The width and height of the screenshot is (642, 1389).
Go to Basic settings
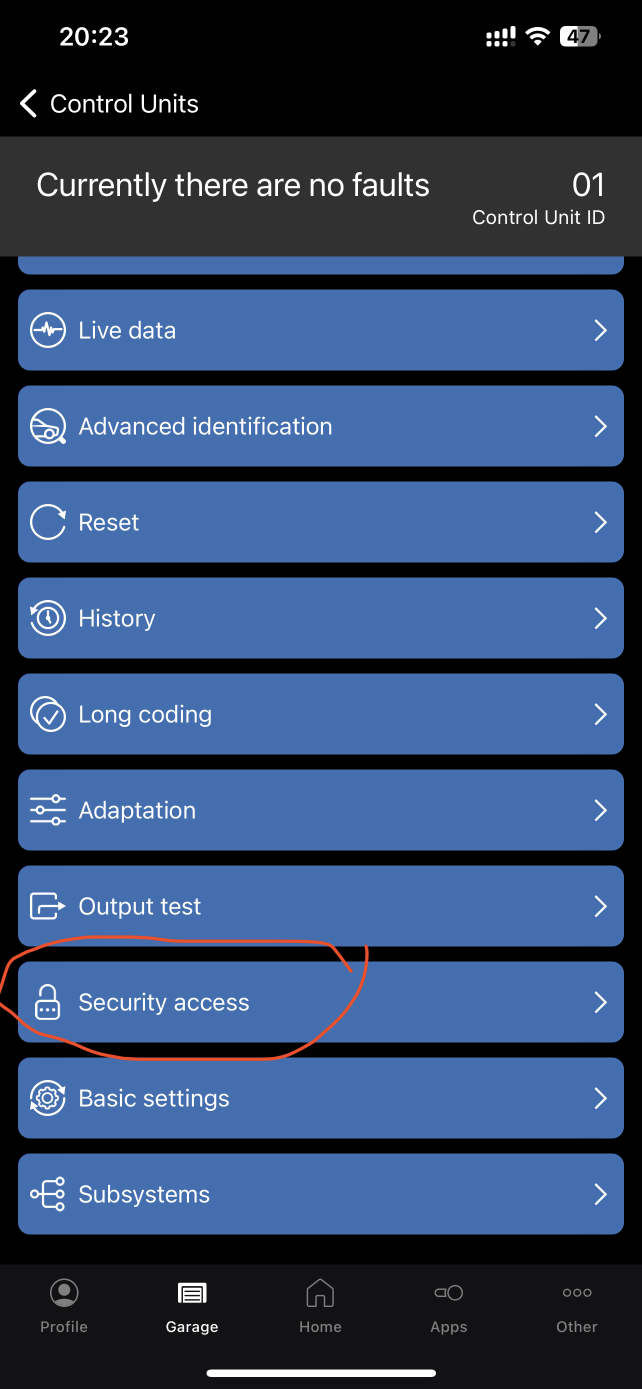pos(320,1099)
